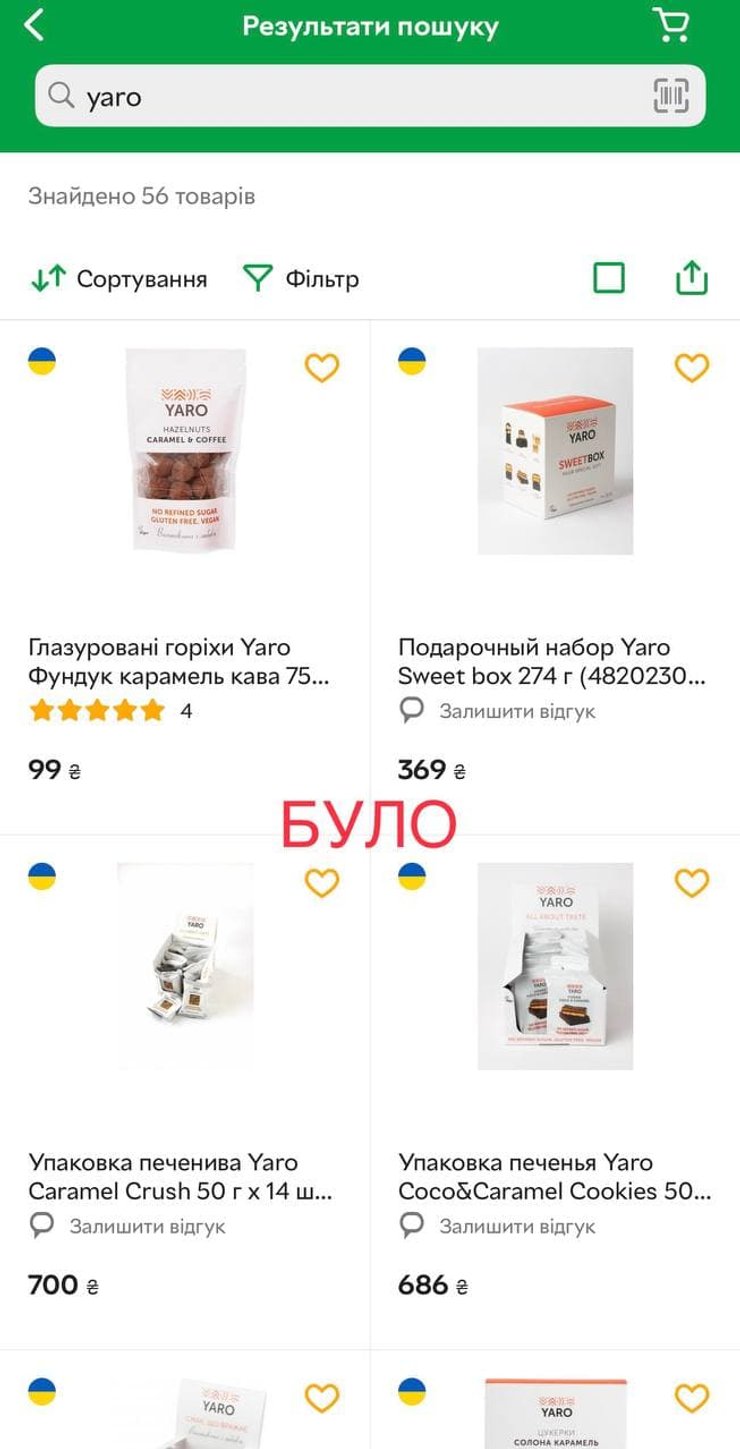Tap the speech bubble icon under Caramel Crush cookies
This screenshot has height=1449, width=740.
[x=40, y=1225]
